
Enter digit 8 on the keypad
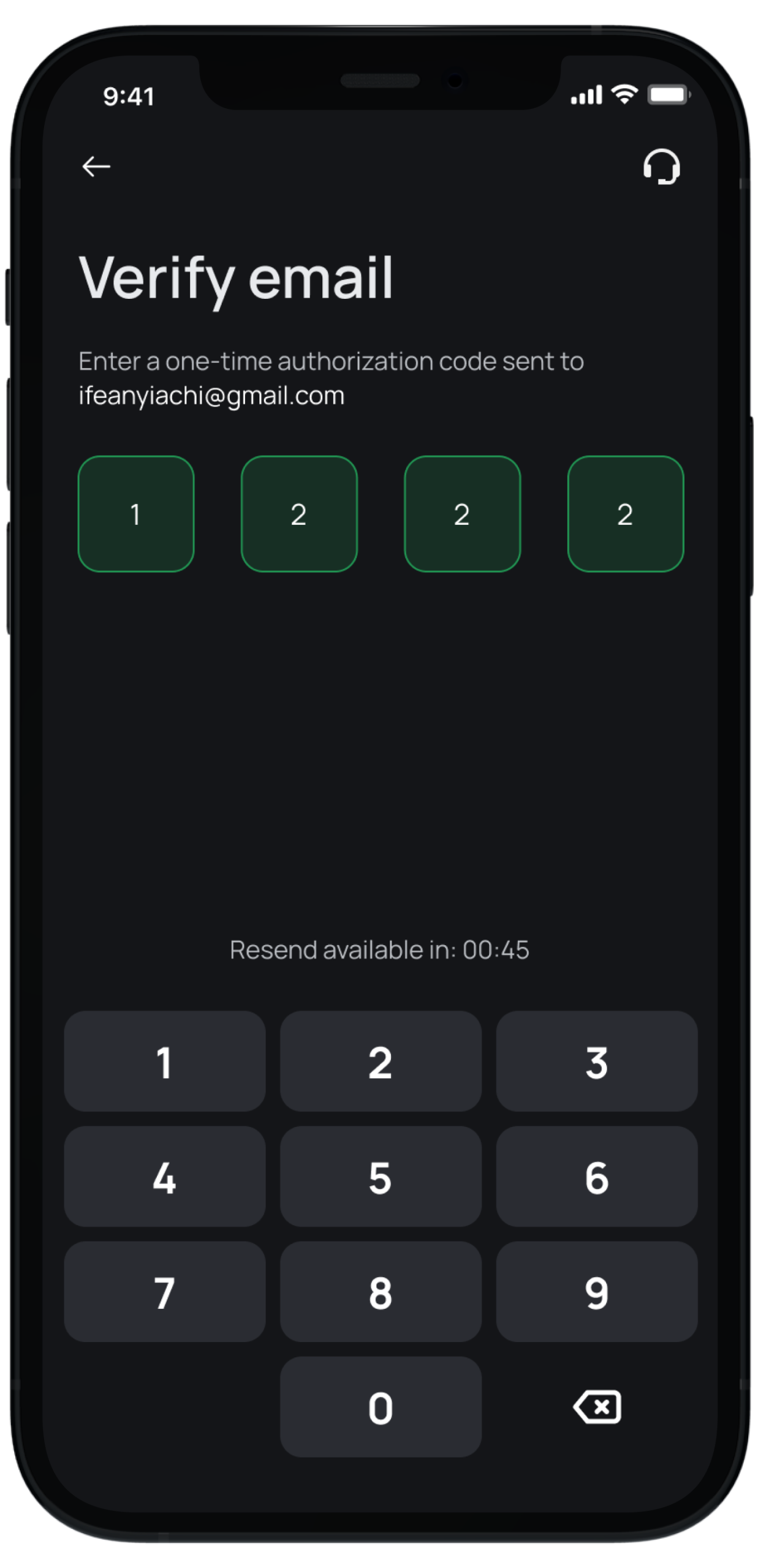(381, 1292)
